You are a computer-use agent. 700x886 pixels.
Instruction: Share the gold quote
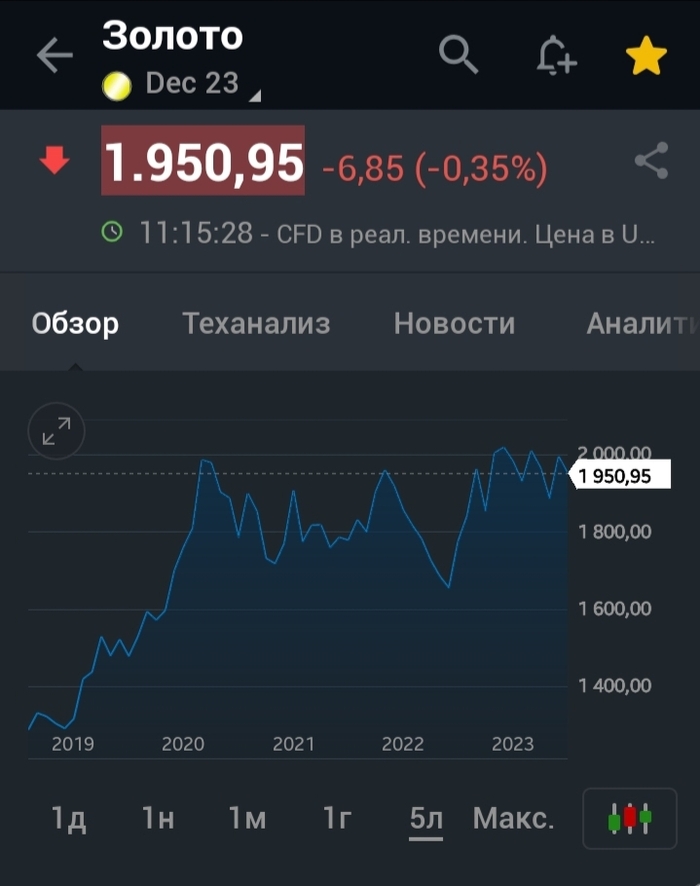[651, 162]
